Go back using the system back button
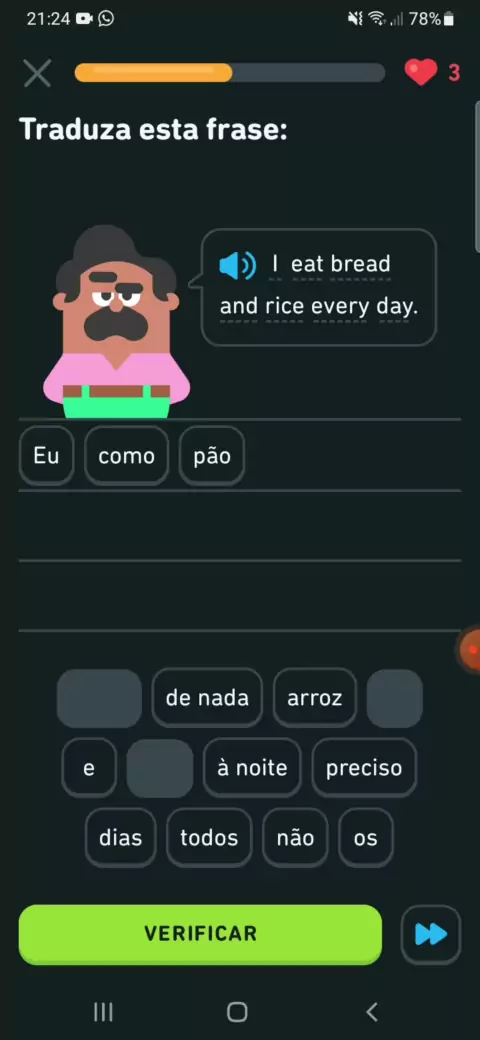Image resolution: width=480 pixels, height=1040 pixels. pos(372,1011)
